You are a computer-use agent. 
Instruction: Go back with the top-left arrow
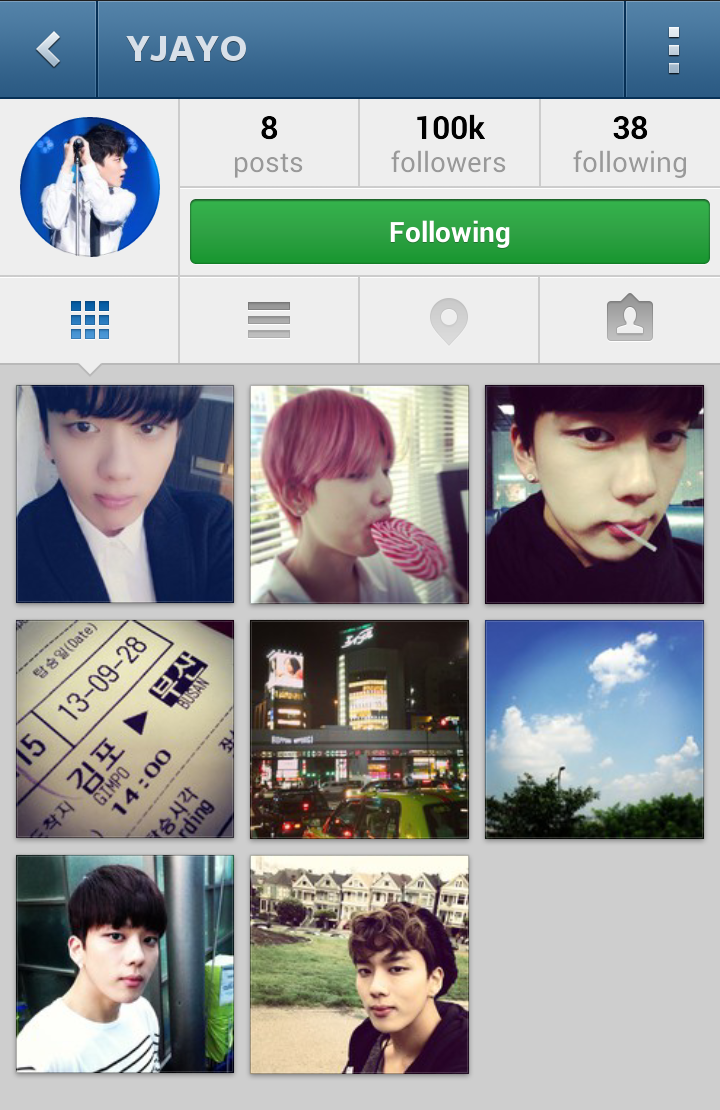[48, 49]
